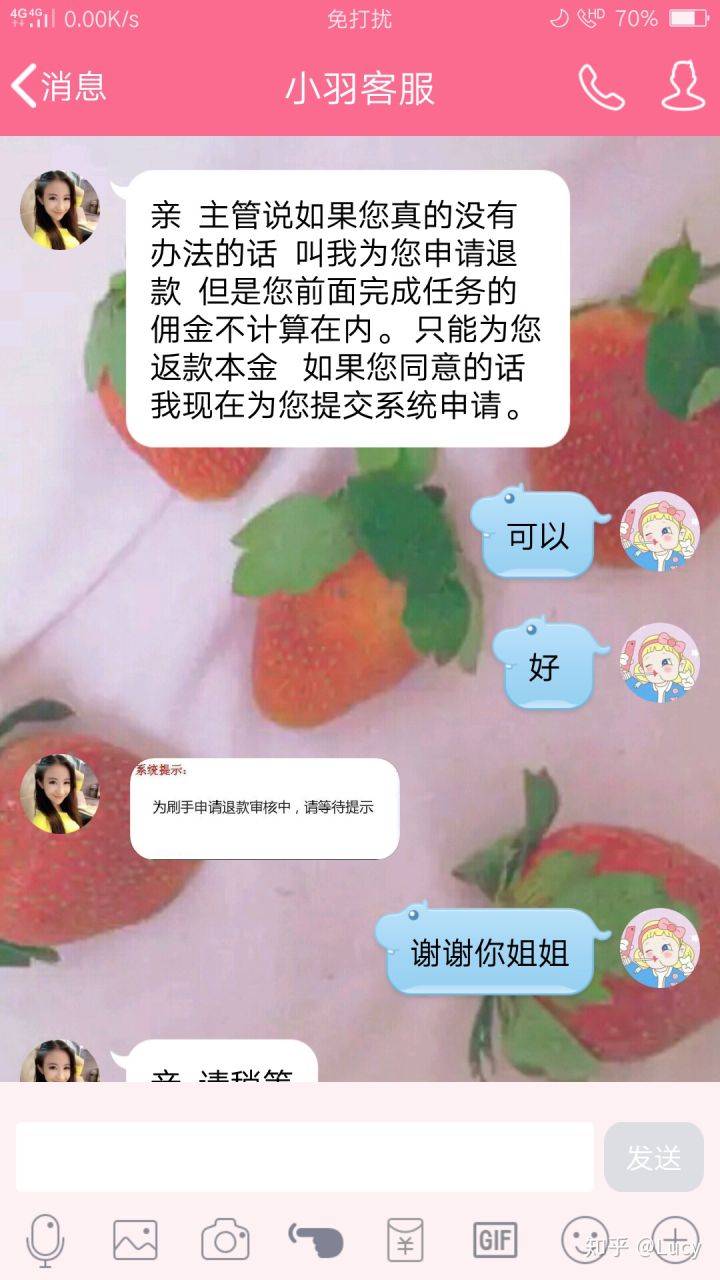Image resolution: width=720 pixels, height=1280 pixels.
Task: Open the red packet option
Action: pyautogui.click(x=405, y=1240)
